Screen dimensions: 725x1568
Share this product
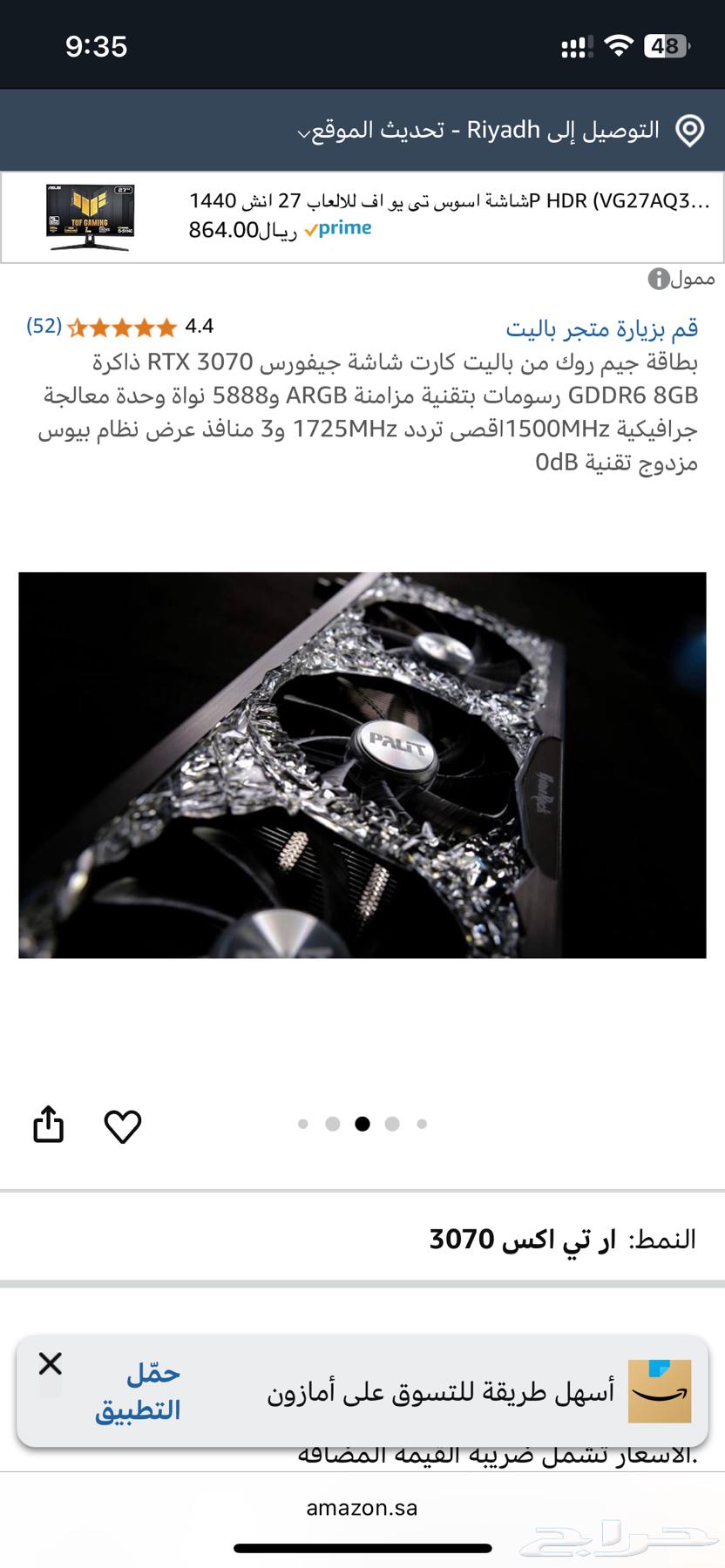(x=49, y=1124)
